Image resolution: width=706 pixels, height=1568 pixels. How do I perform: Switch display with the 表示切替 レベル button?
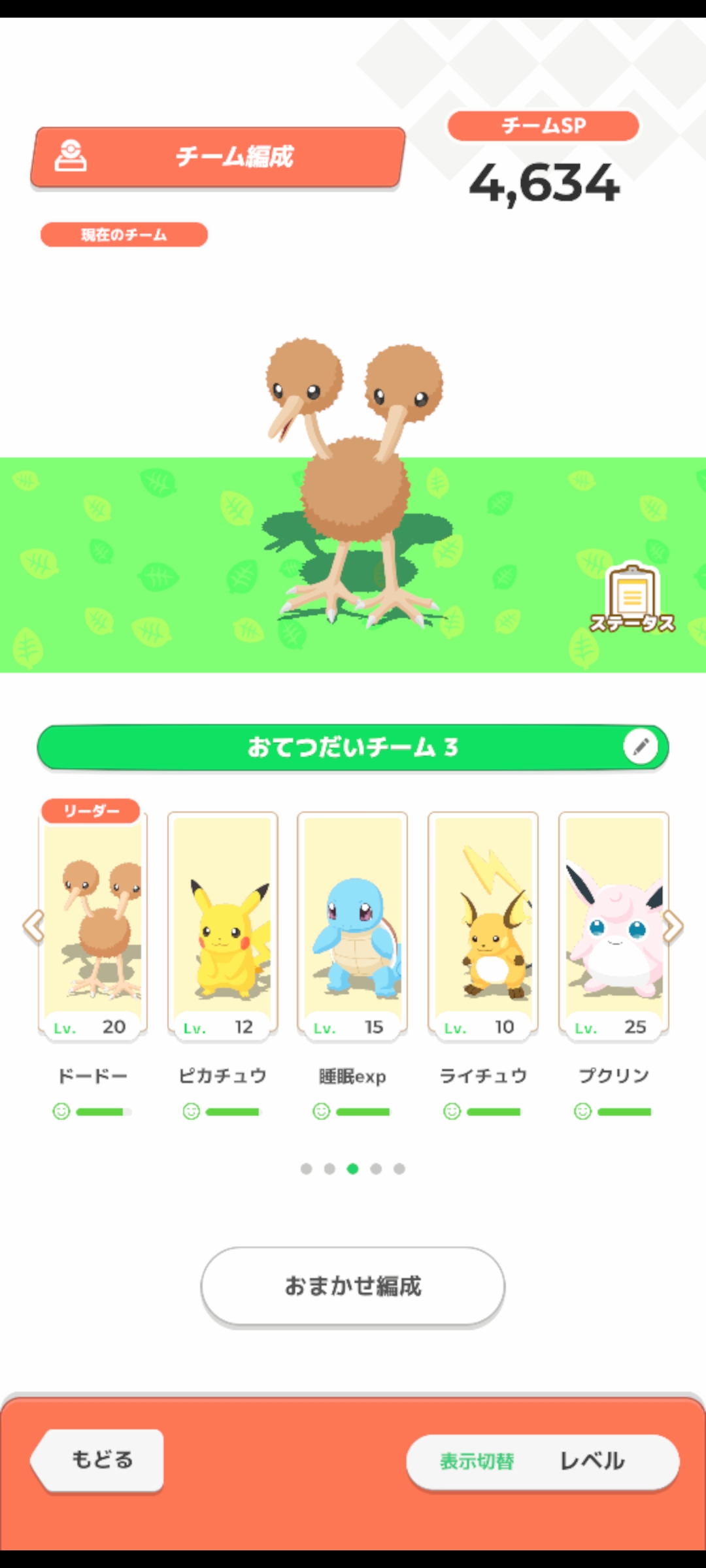coord(543,1462)
